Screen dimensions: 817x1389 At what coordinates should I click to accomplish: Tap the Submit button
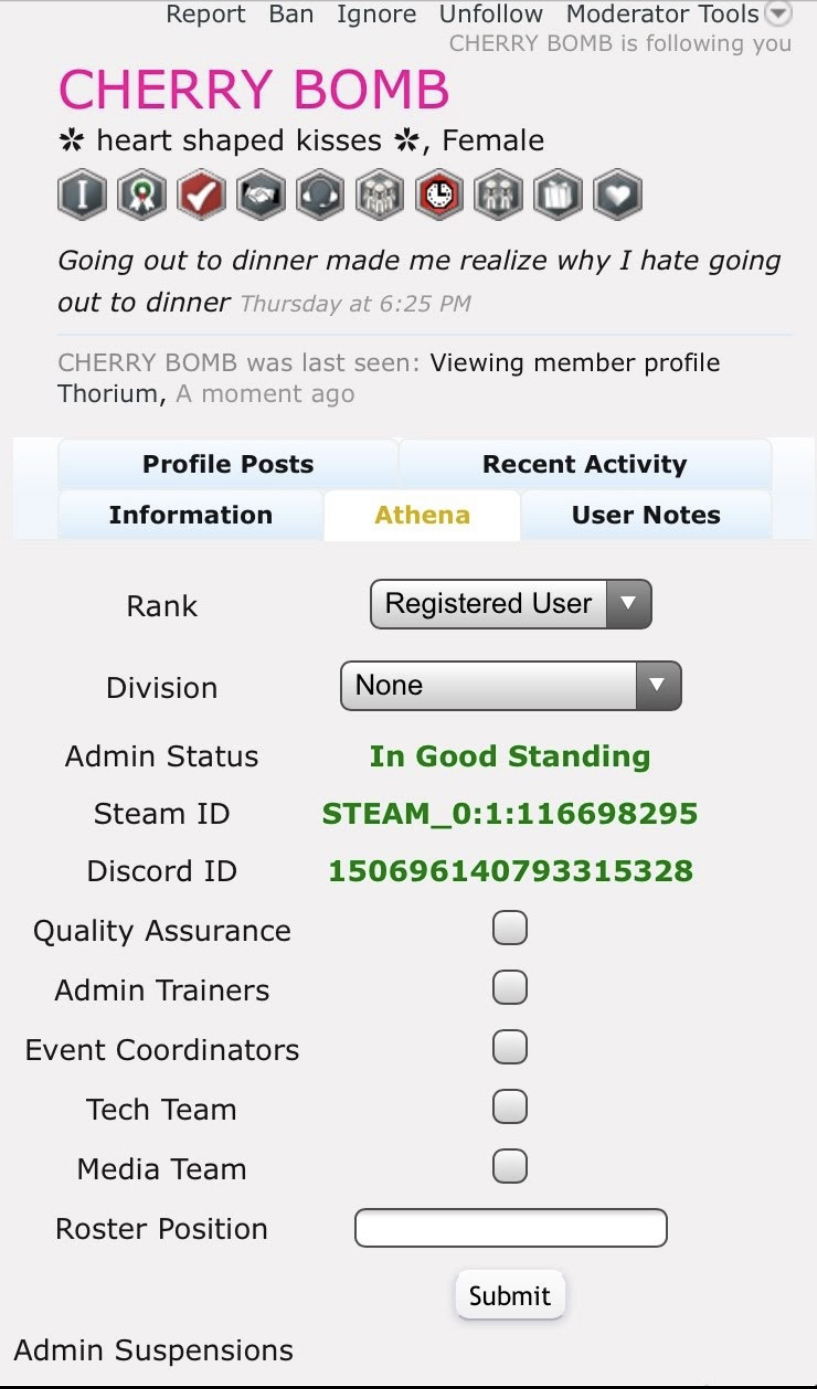click(x=510, y=1295)
